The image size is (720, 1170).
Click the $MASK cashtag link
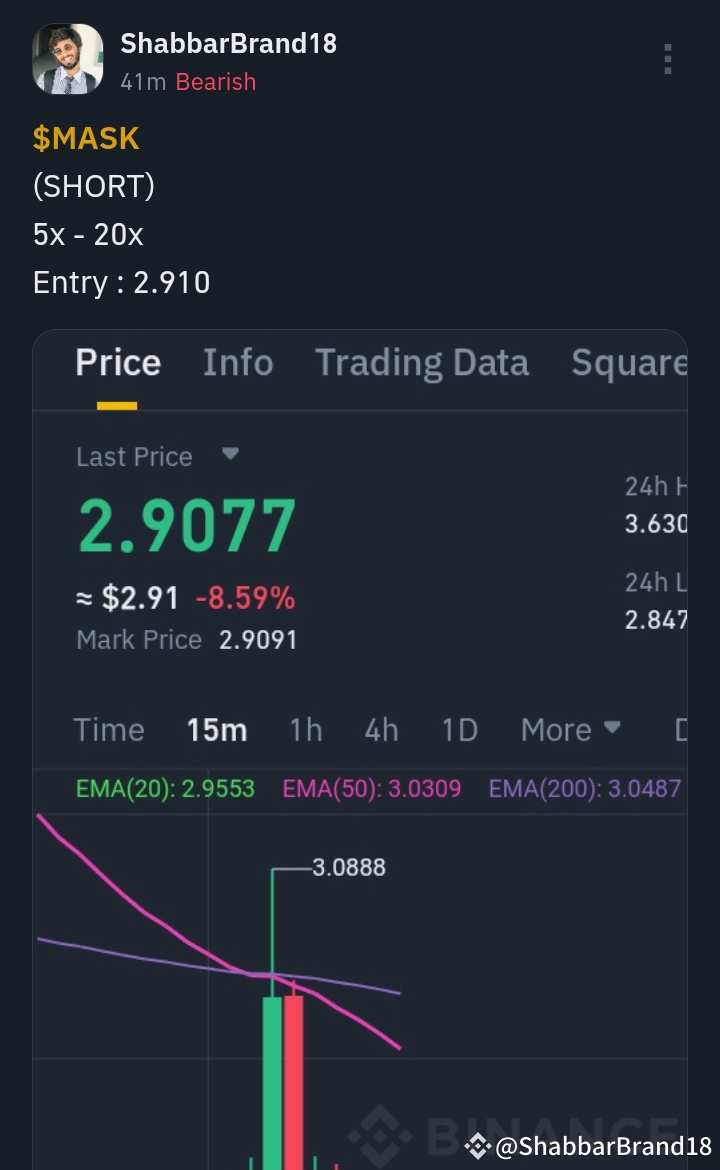click(86, 138)
